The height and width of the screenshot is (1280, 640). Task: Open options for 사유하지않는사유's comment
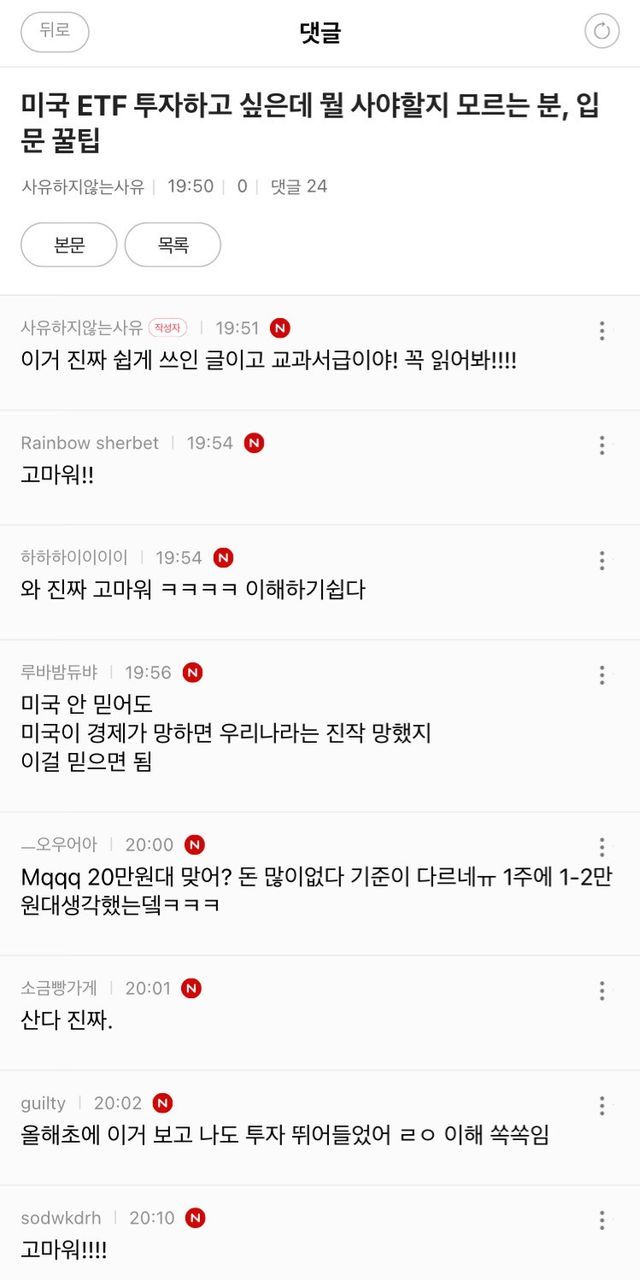602,330
